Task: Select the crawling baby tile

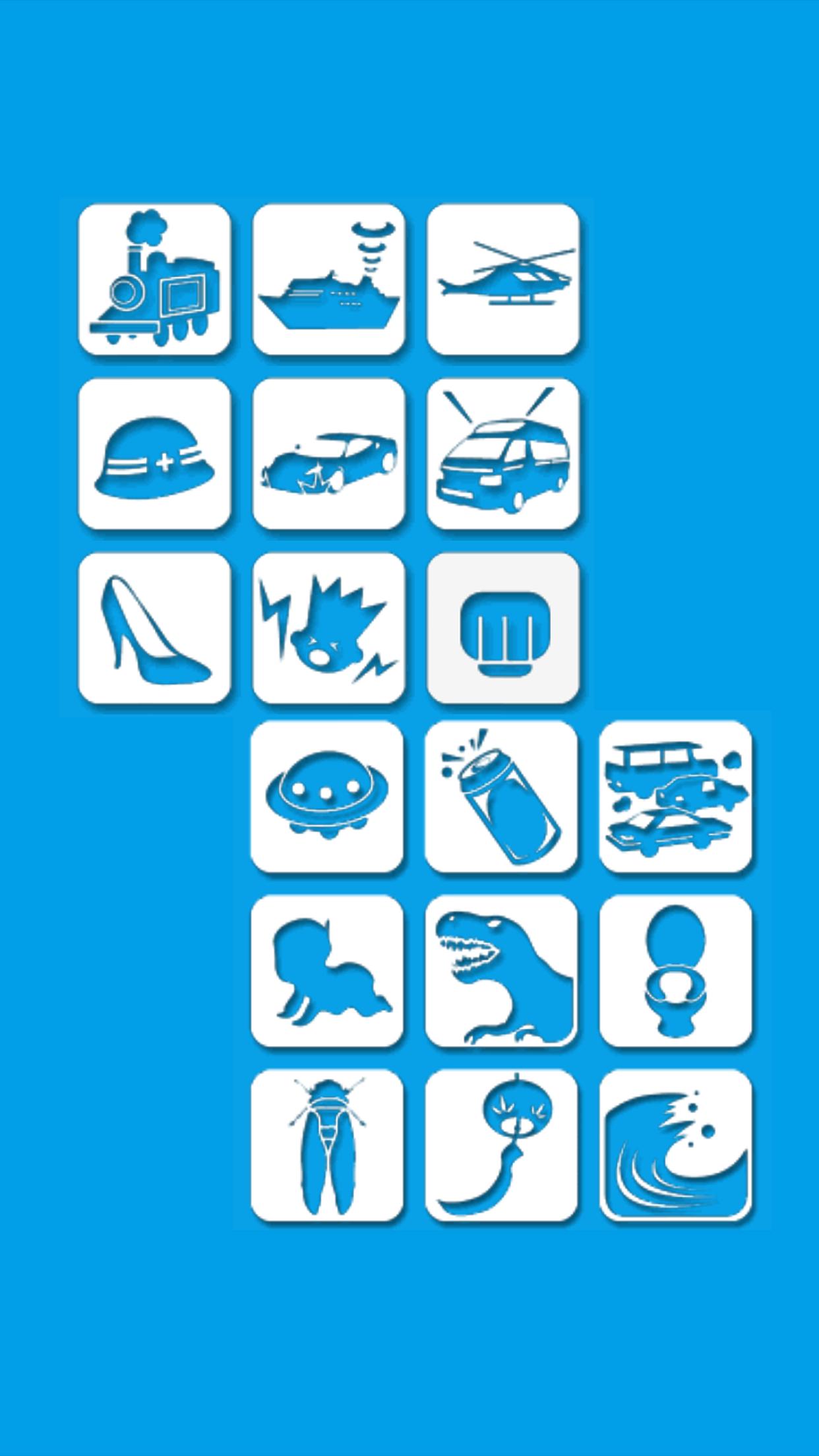Action: pyautogui.click(x=327, y=971)
